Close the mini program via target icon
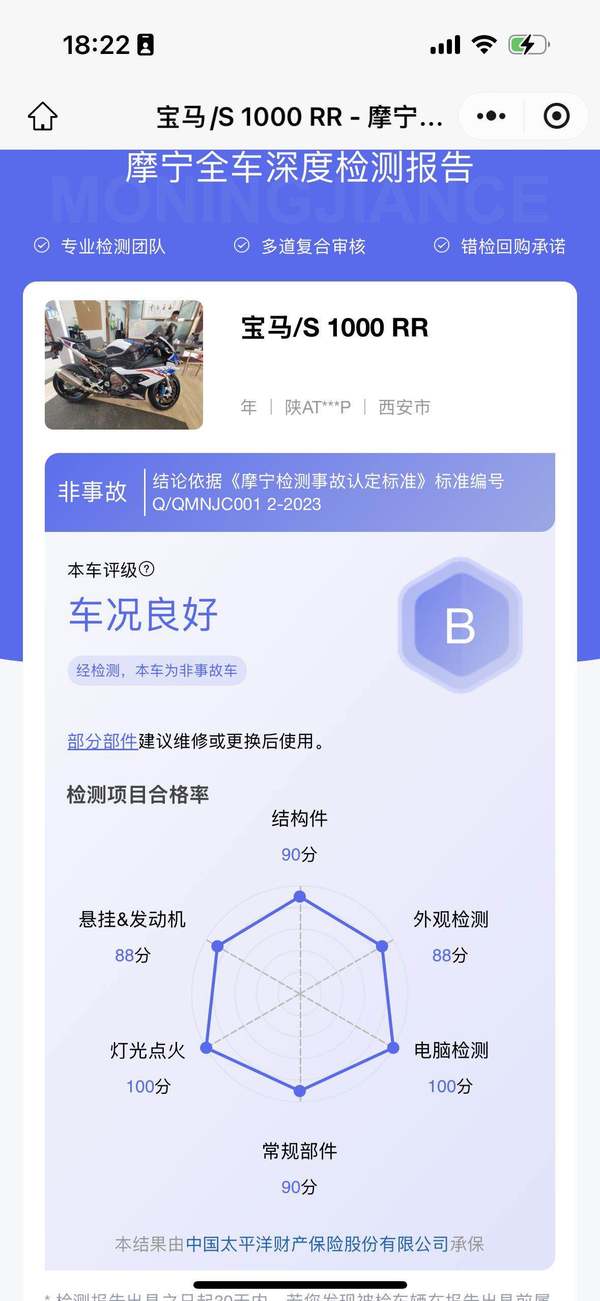The height and width of the screenshot is (1301, 600). click(556, 116)
